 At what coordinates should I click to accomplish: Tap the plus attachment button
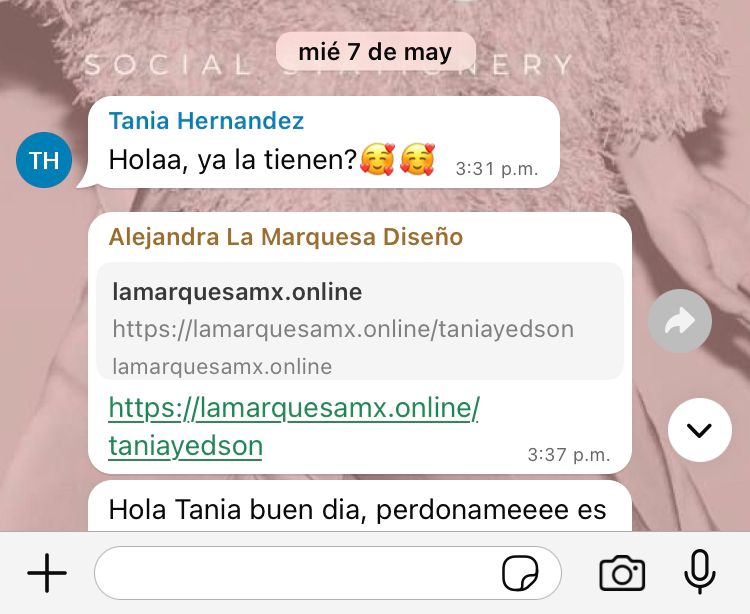click(x=47, y=574)
